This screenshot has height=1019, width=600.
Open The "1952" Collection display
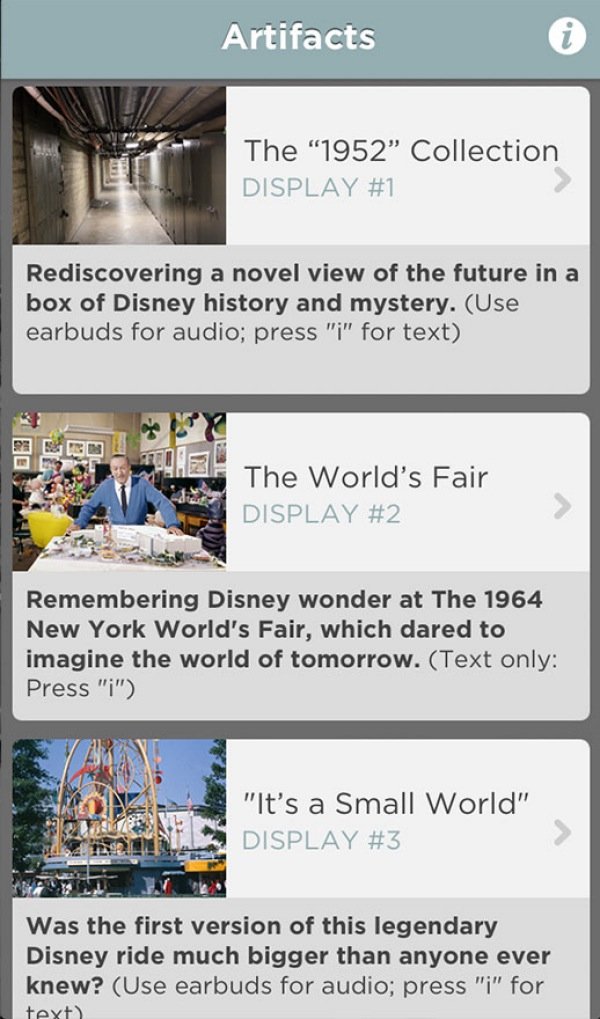click(401, 166)
